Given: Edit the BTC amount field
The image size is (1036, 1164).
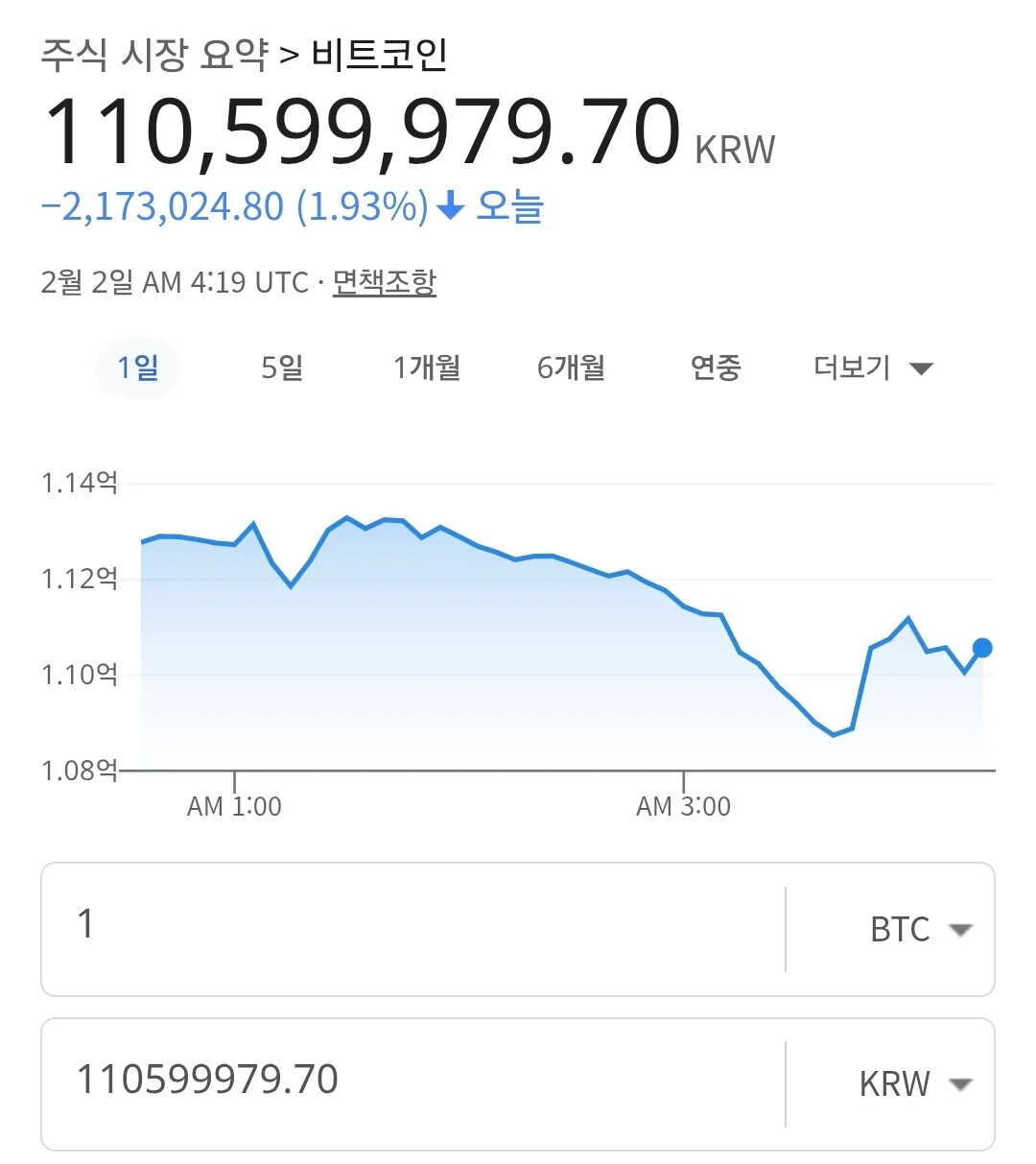Looking at the screenshot, I should tap(412, 927).
